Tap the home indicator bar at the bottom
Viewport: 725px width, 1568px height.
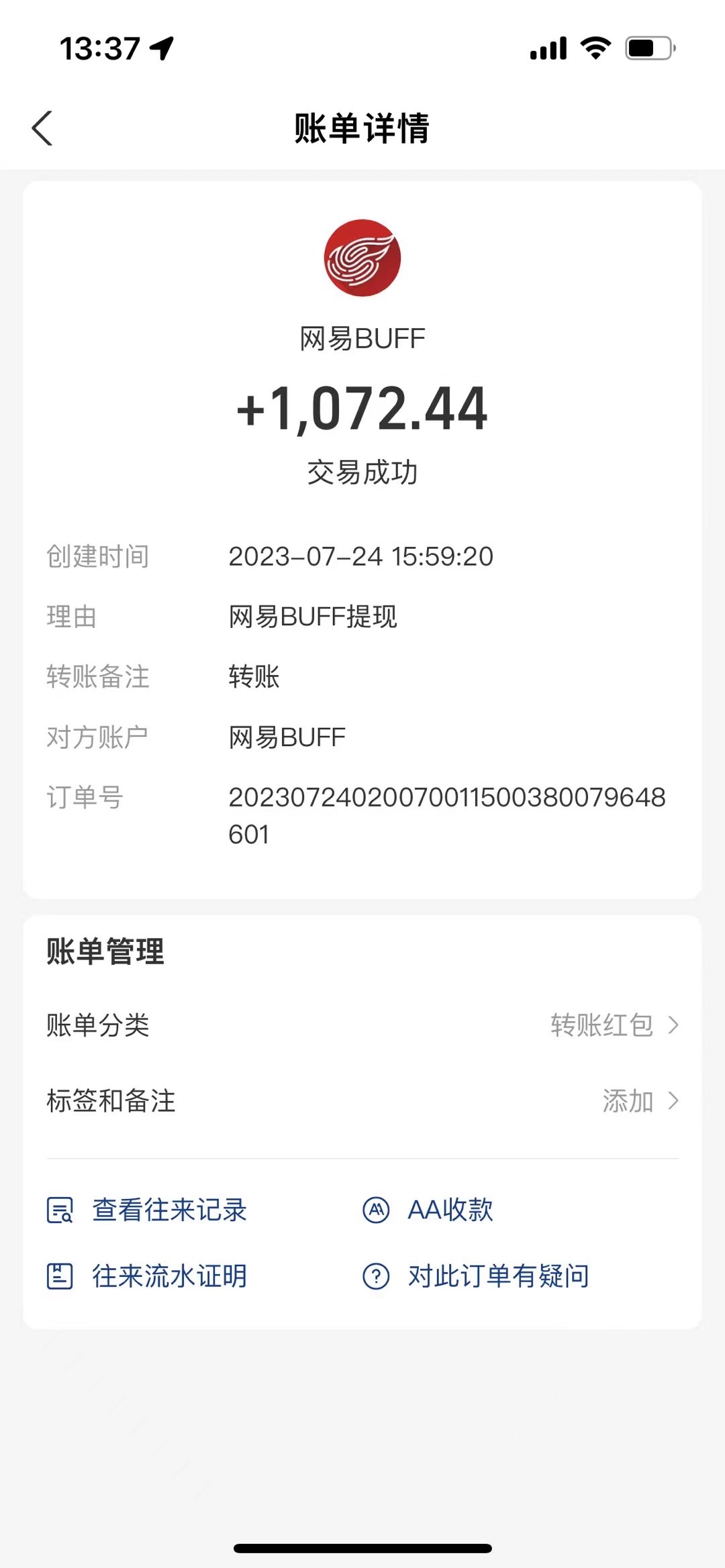click(x=362, y=1547)
